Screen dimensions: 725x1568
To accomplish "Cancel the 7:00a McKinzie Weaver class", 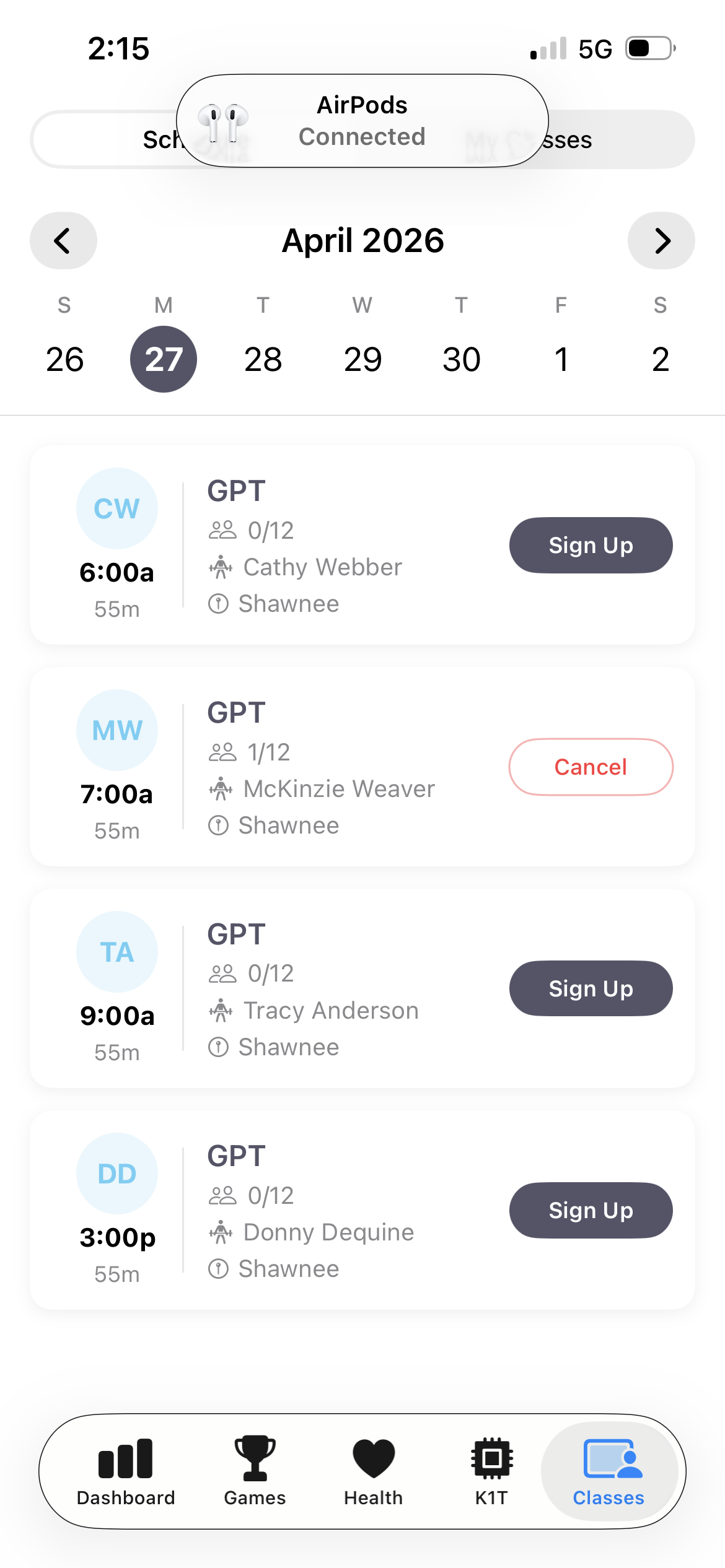I will [590, 767].
